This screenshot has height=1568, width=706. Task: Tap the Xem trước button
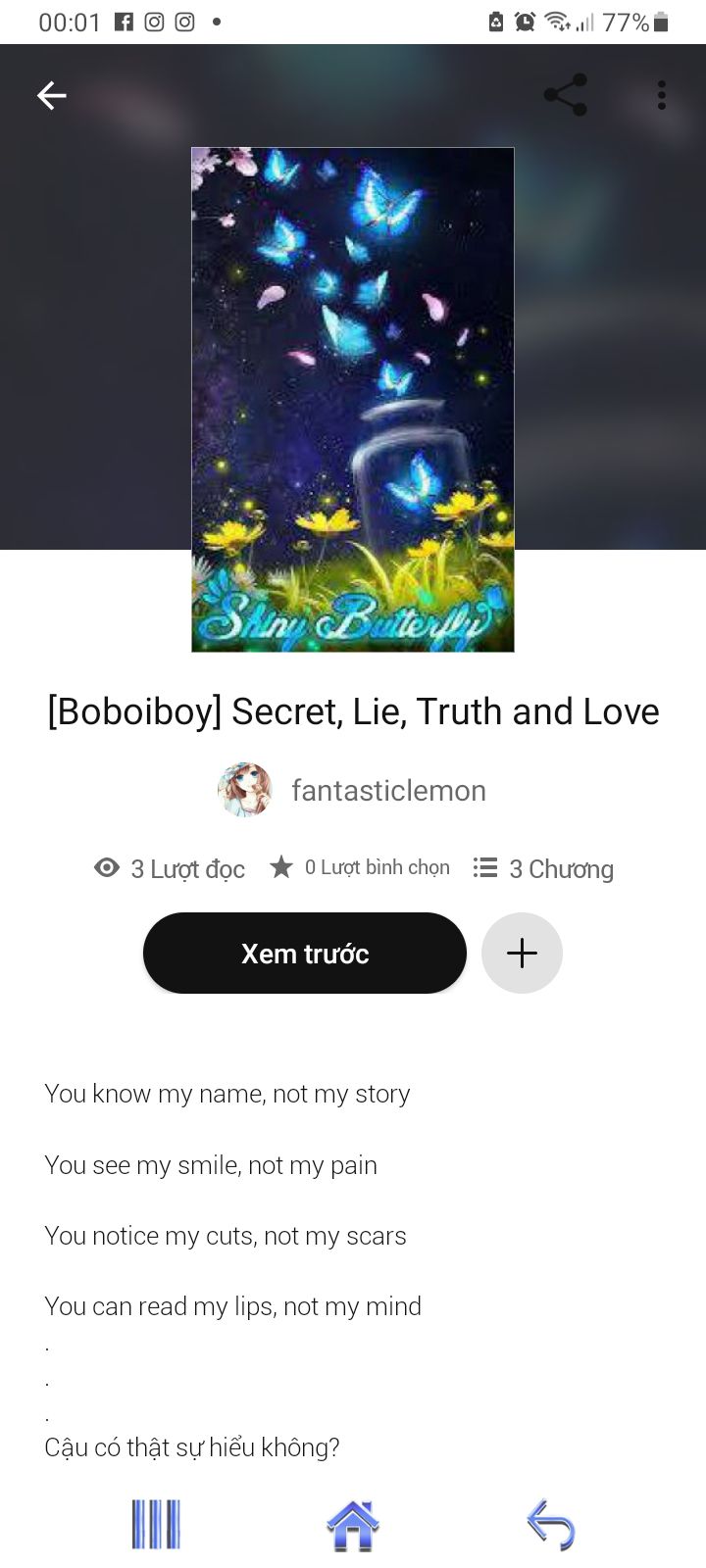tap(304, 953)
